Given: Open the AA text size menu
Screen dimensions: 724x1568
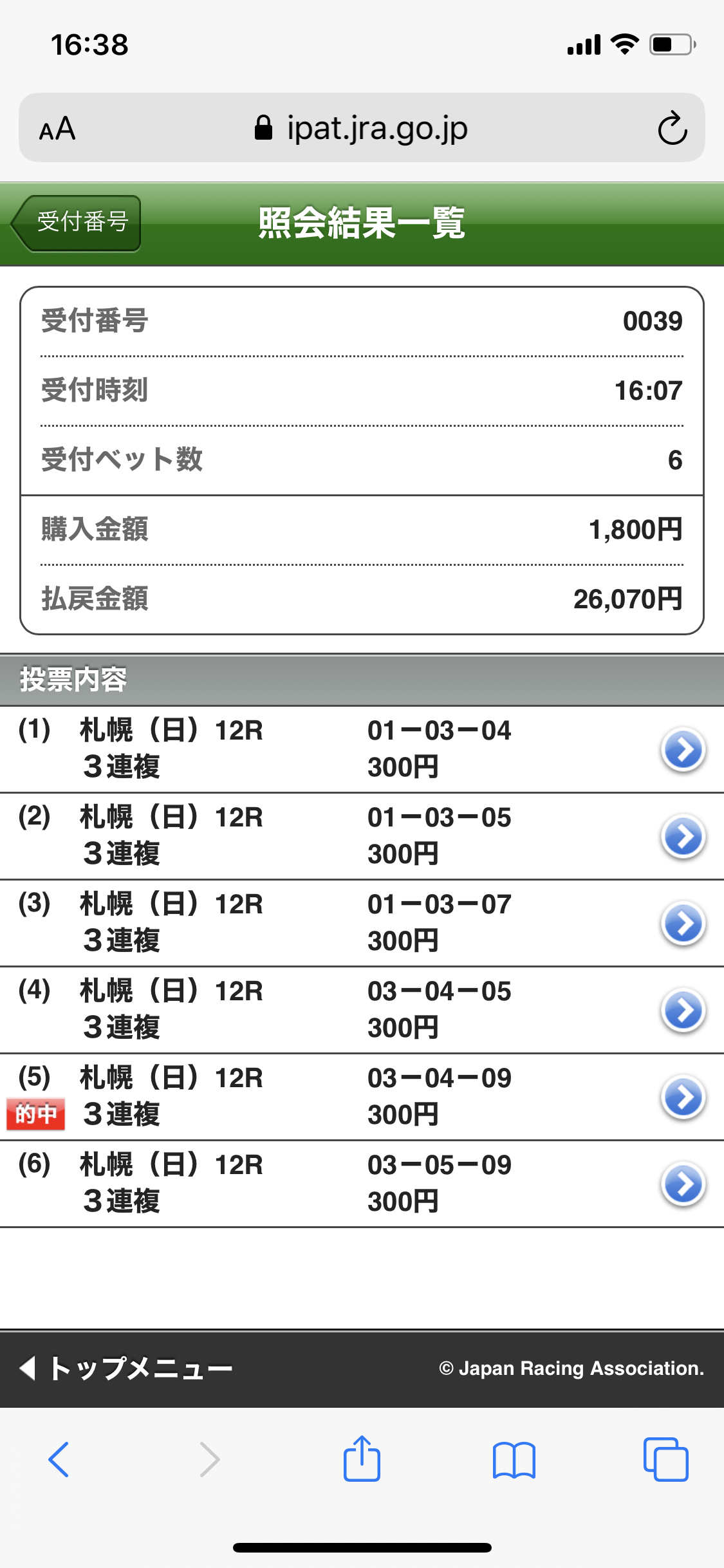Looking at the screenshot, I should pos(57,129).
